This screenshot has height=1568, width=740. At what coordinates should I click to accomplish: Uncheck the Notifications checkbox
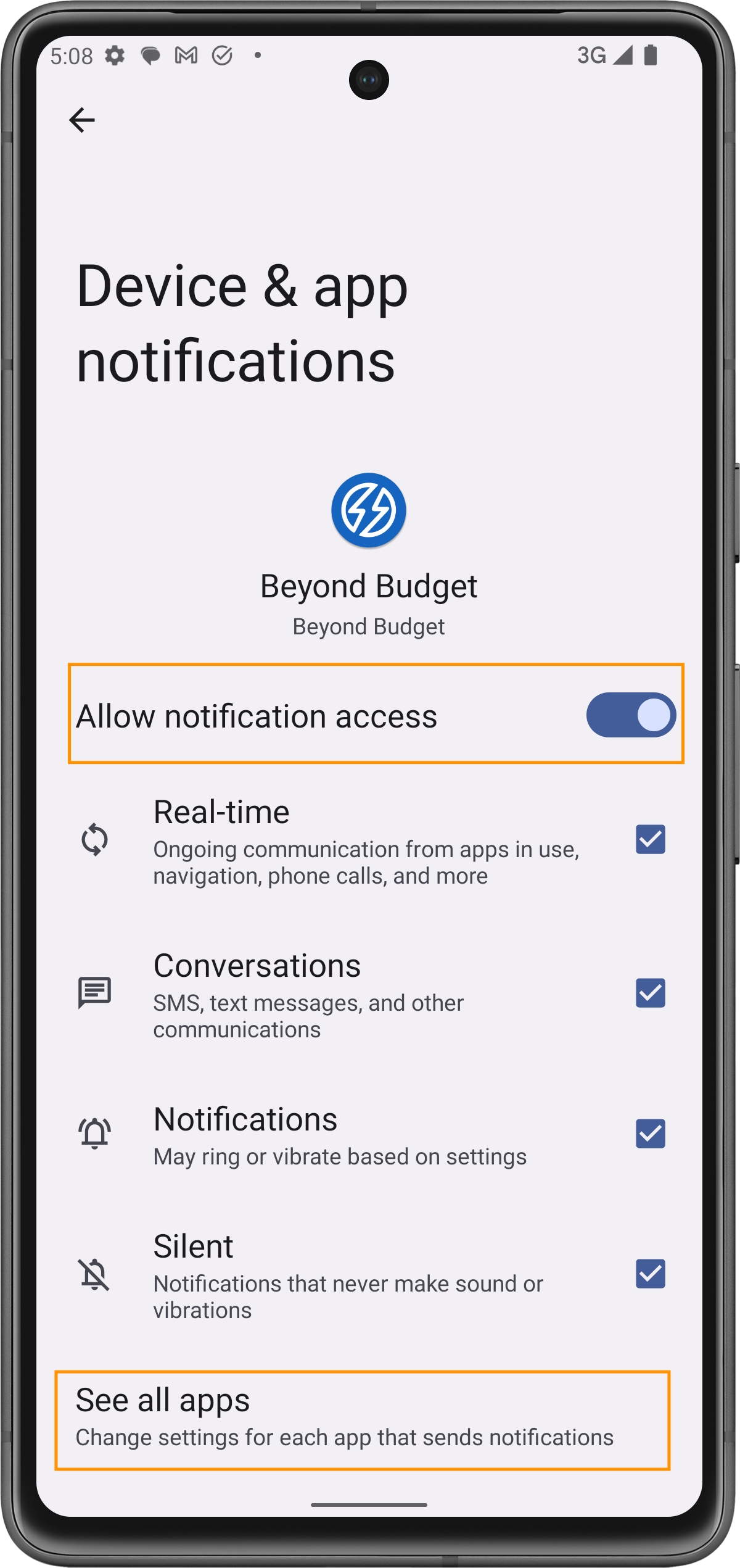pos(650,1134)
